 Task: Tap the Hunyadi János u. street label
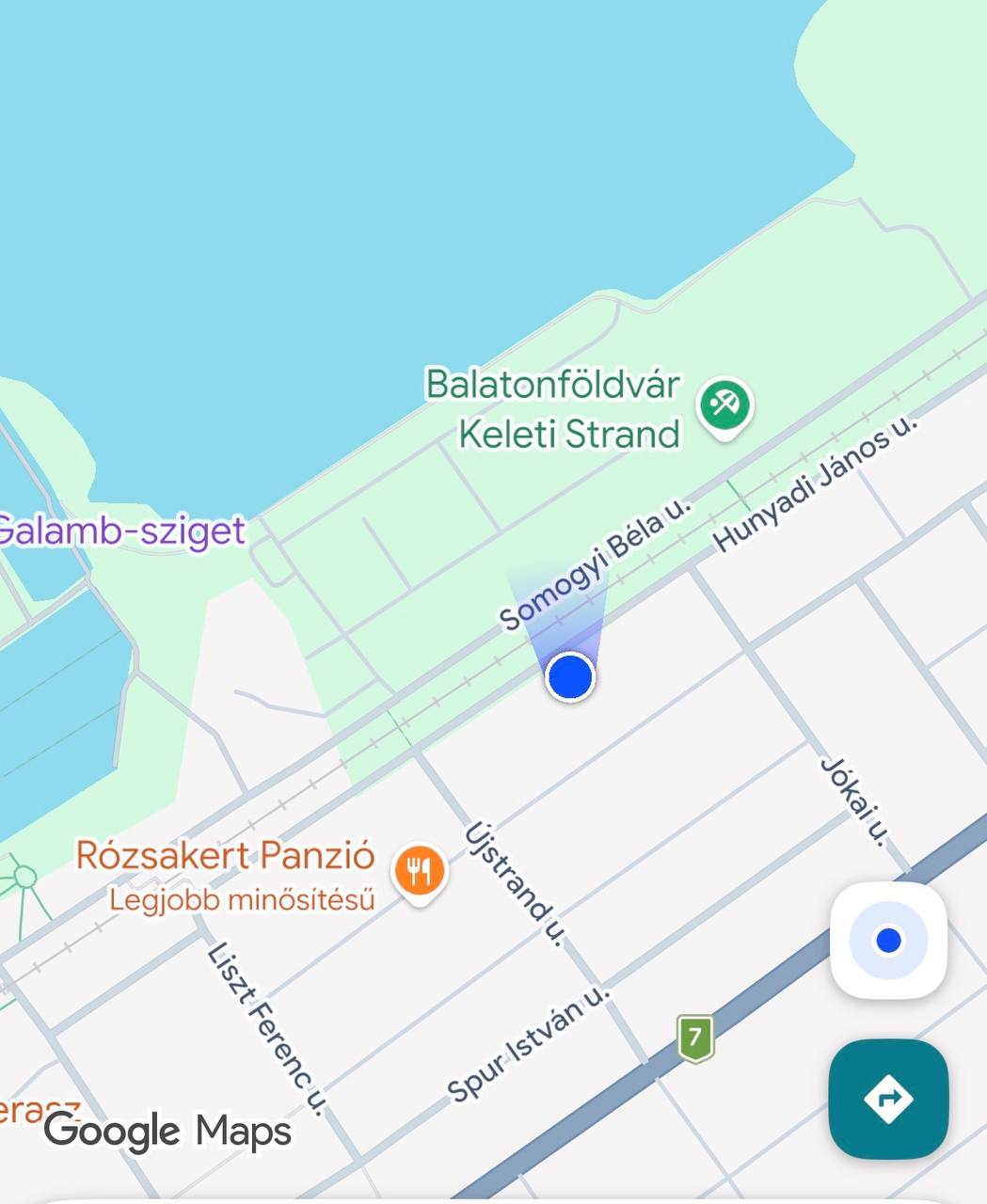pyautogui.click(x=815, y=491)
